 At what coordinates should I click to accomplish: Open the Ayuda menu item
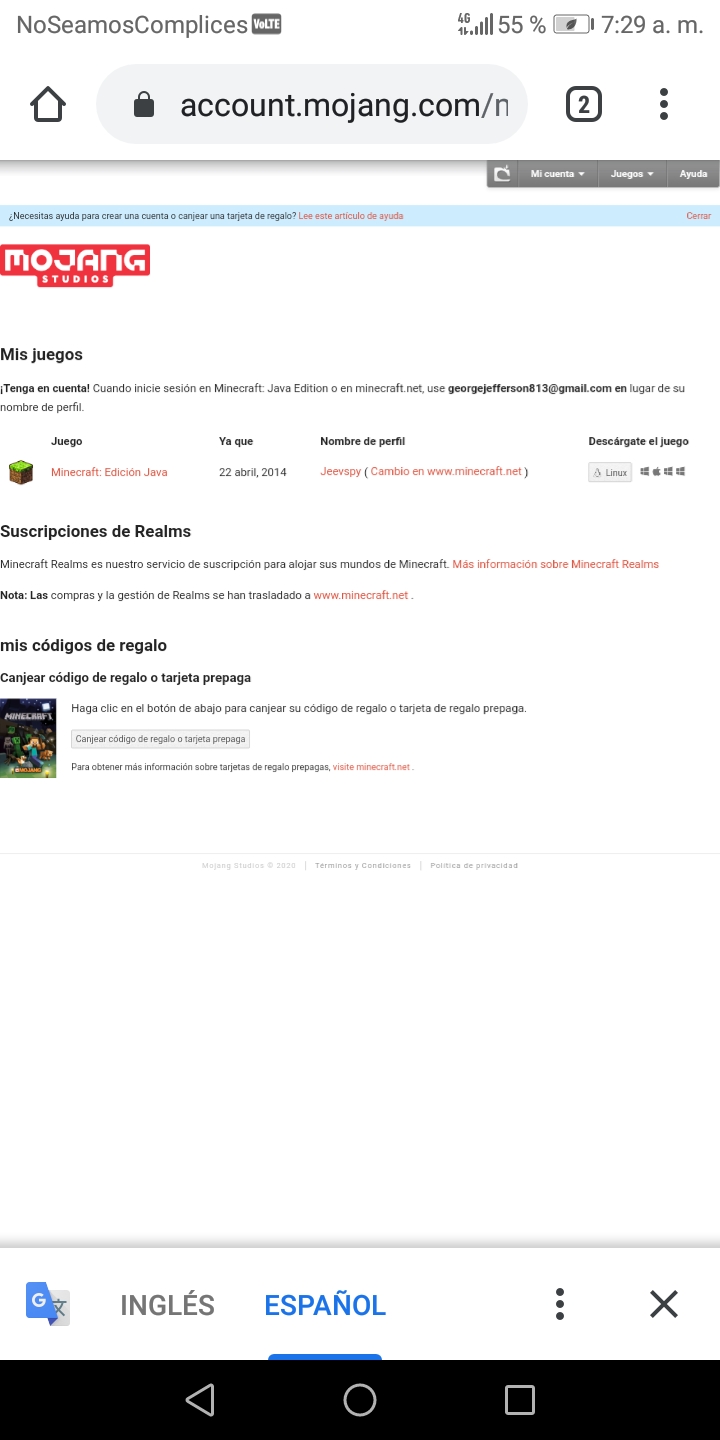[693, 174]
